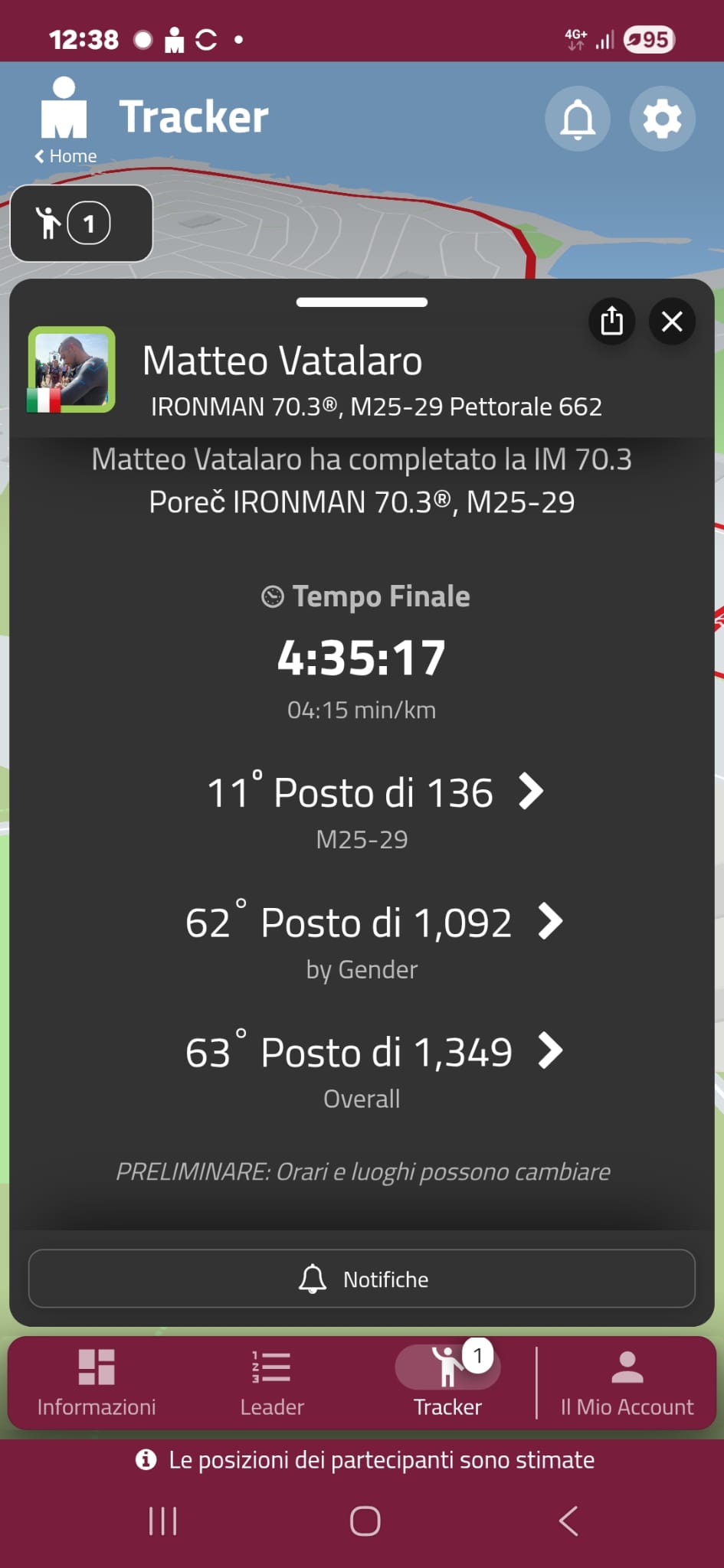Share Matteo Vatalaro's result
The image size is (724, 1568).
pyautogui.click(x=611, y=321)
